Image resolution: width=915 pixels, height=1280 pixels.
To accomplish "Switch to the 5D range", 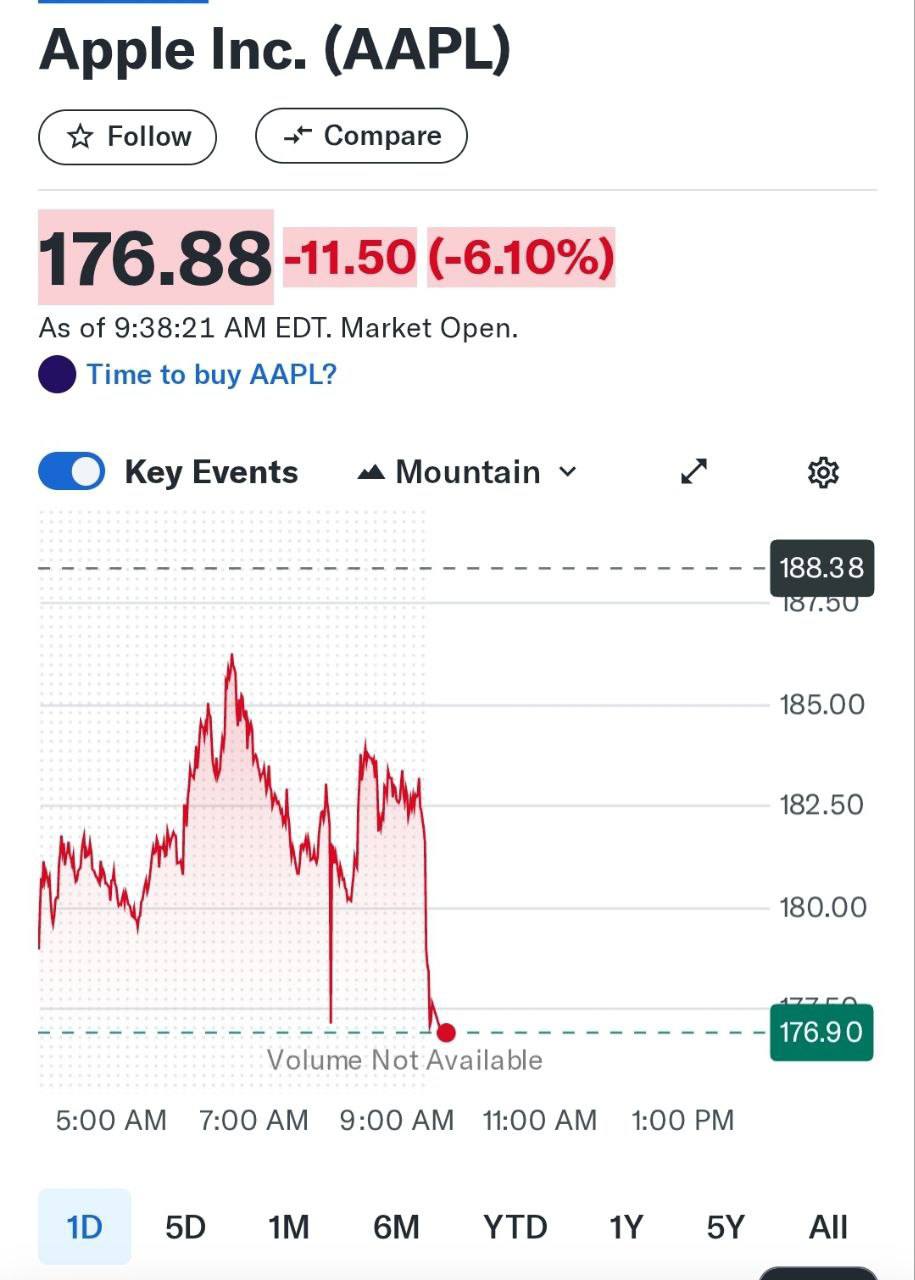I will (x=185, y=1226).
